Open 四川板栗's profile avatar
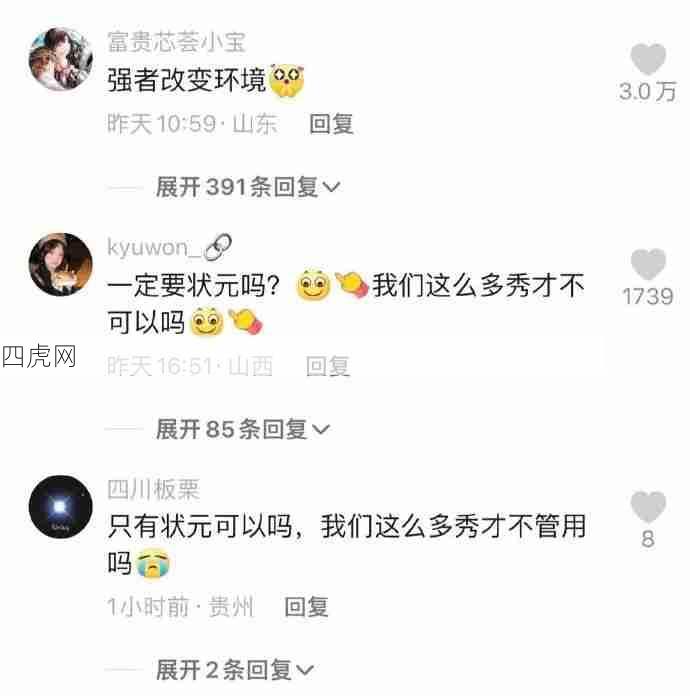The width and height of the screenshot is (690, 696). click(61, 506)
